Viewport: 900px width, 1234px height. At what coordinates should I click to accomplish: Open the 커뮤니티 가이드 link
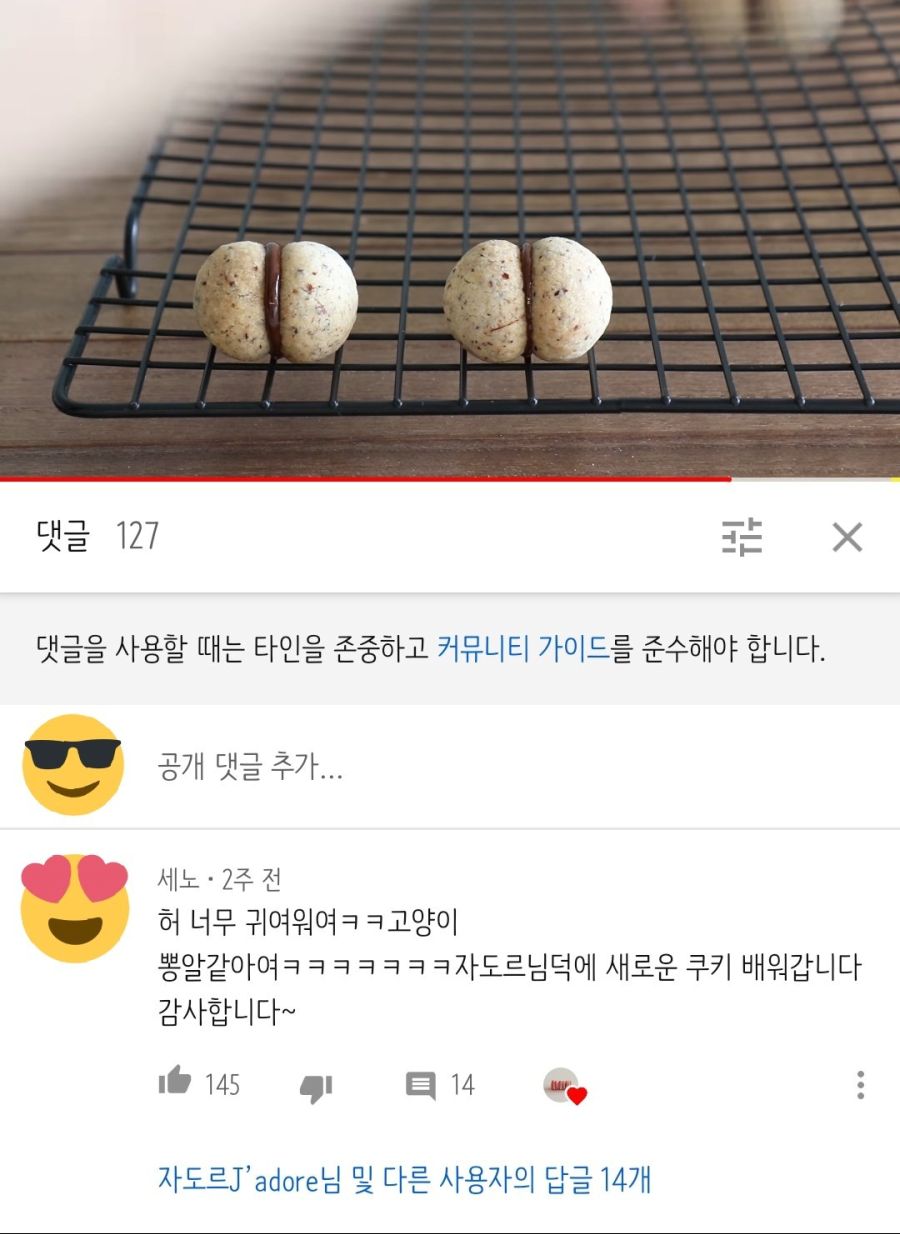pyautogui.click(x=523, y=650)
